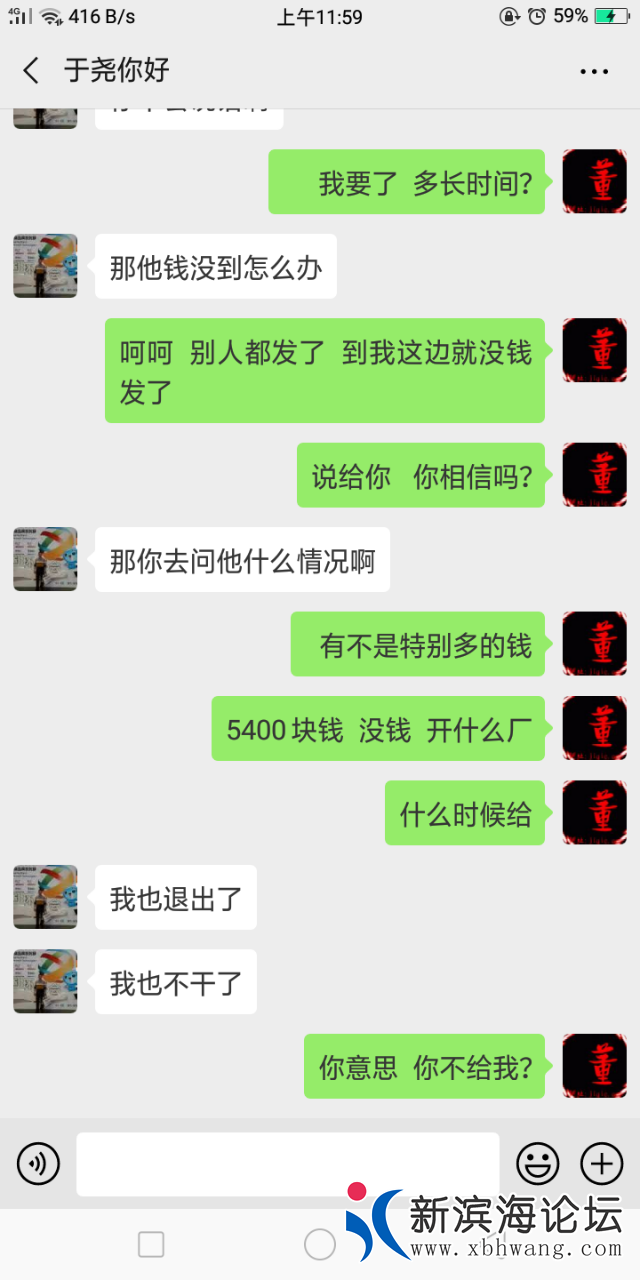Go back from the 于尧你好 chat

[x=31, y=70]
